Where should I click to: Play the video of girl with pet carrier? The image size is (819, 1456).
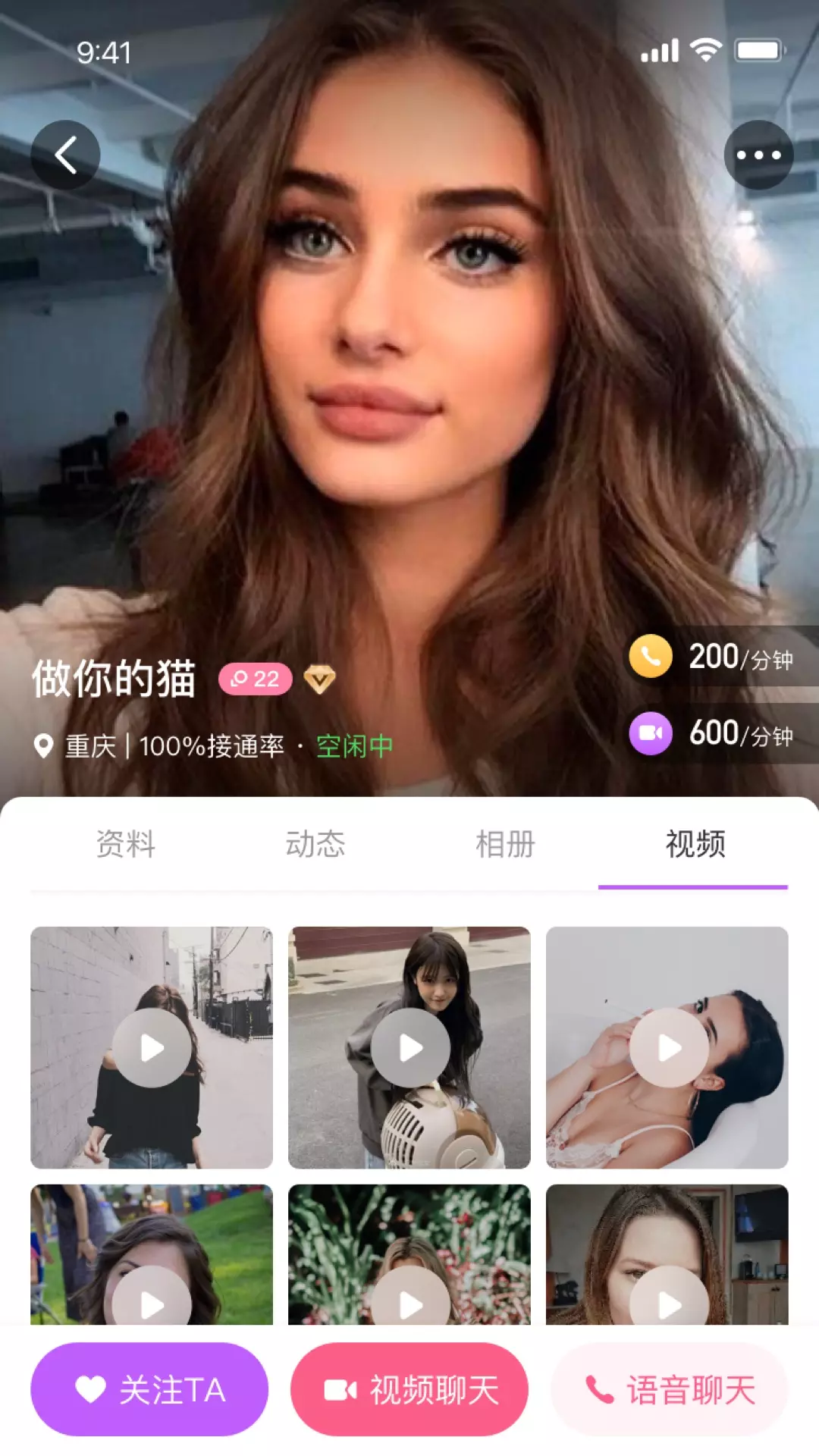tap(409, 1047)
